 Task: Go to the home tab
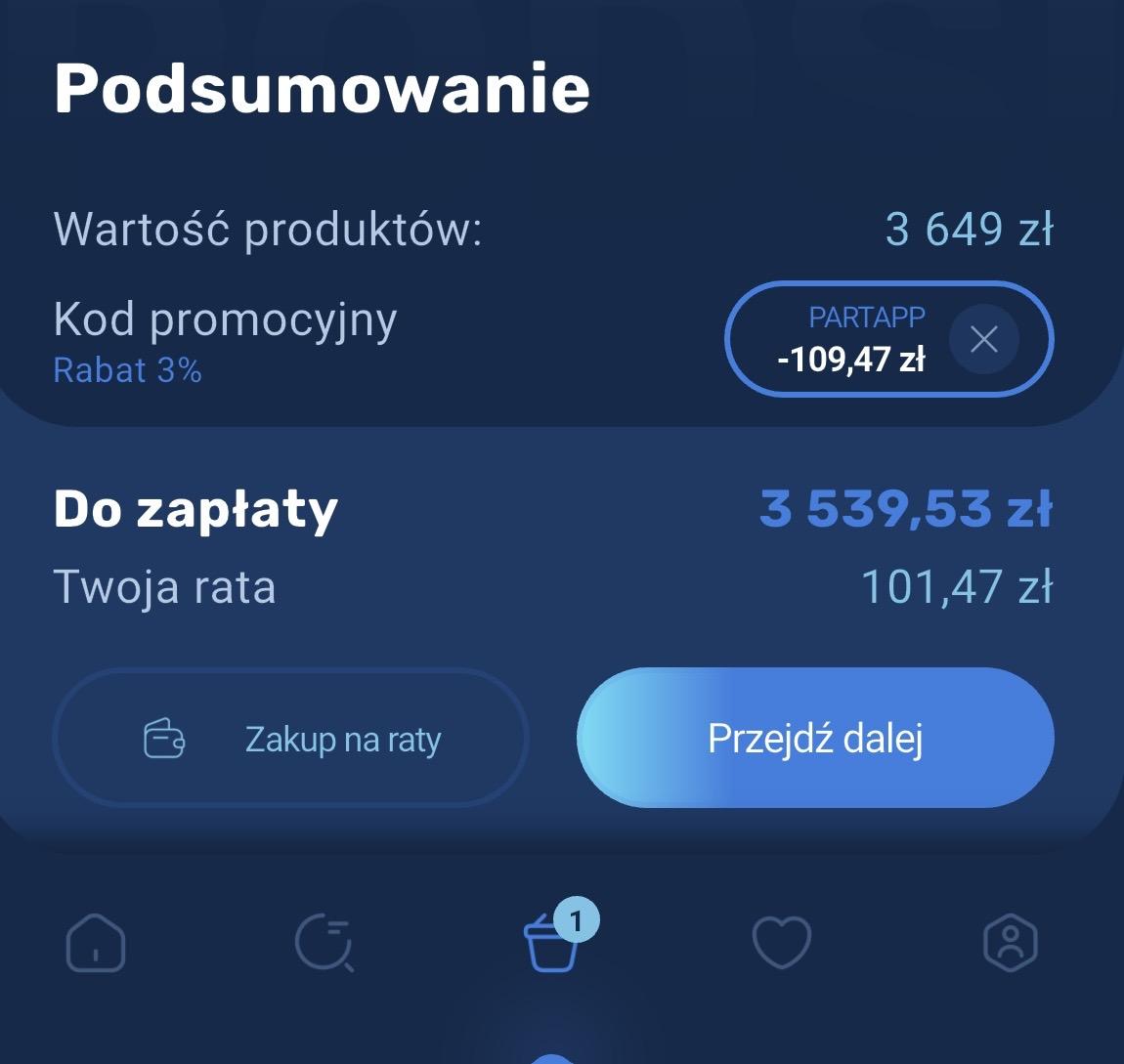tap(95, 943)
